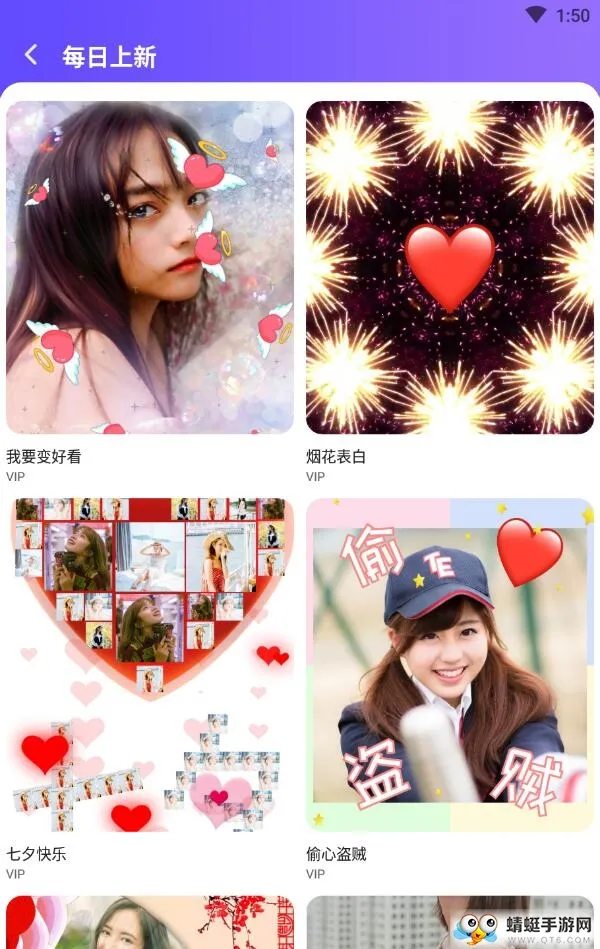
Task: Open the 烟花表白 fireworks template
Action: 450,267
